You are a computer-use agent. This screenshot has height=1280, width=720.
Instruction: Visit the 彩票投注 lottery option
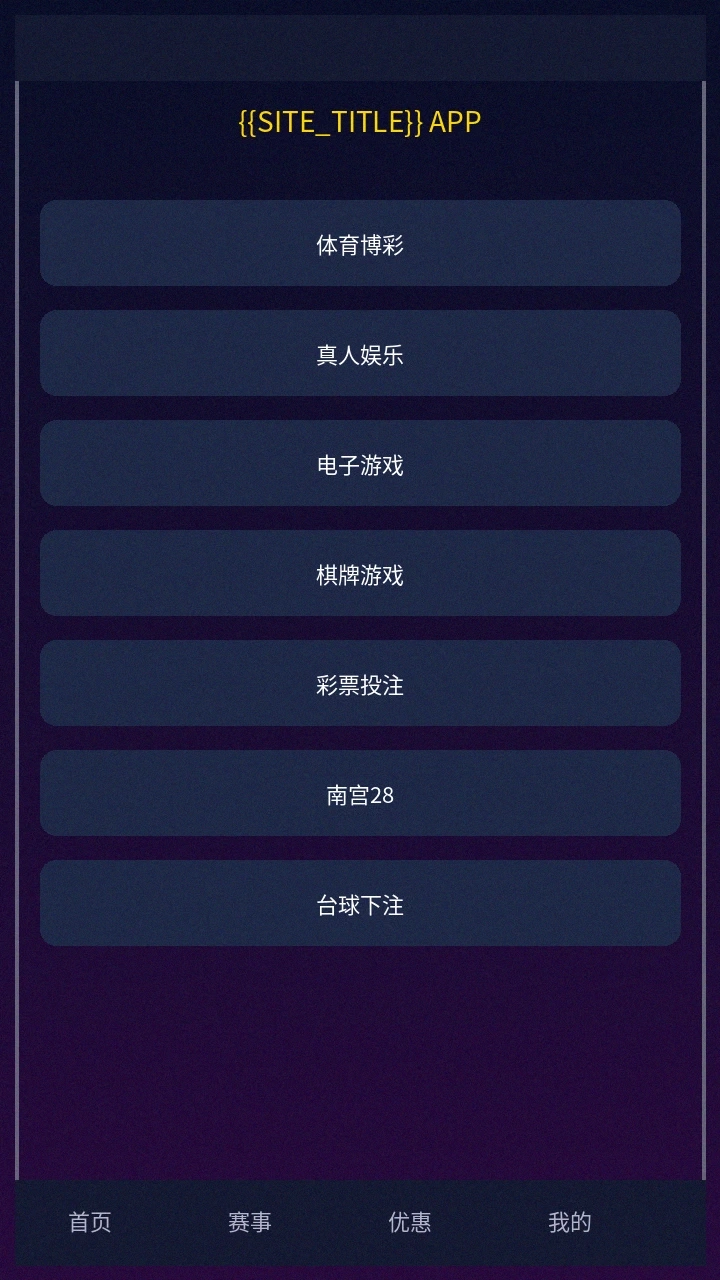coord(360,684)
